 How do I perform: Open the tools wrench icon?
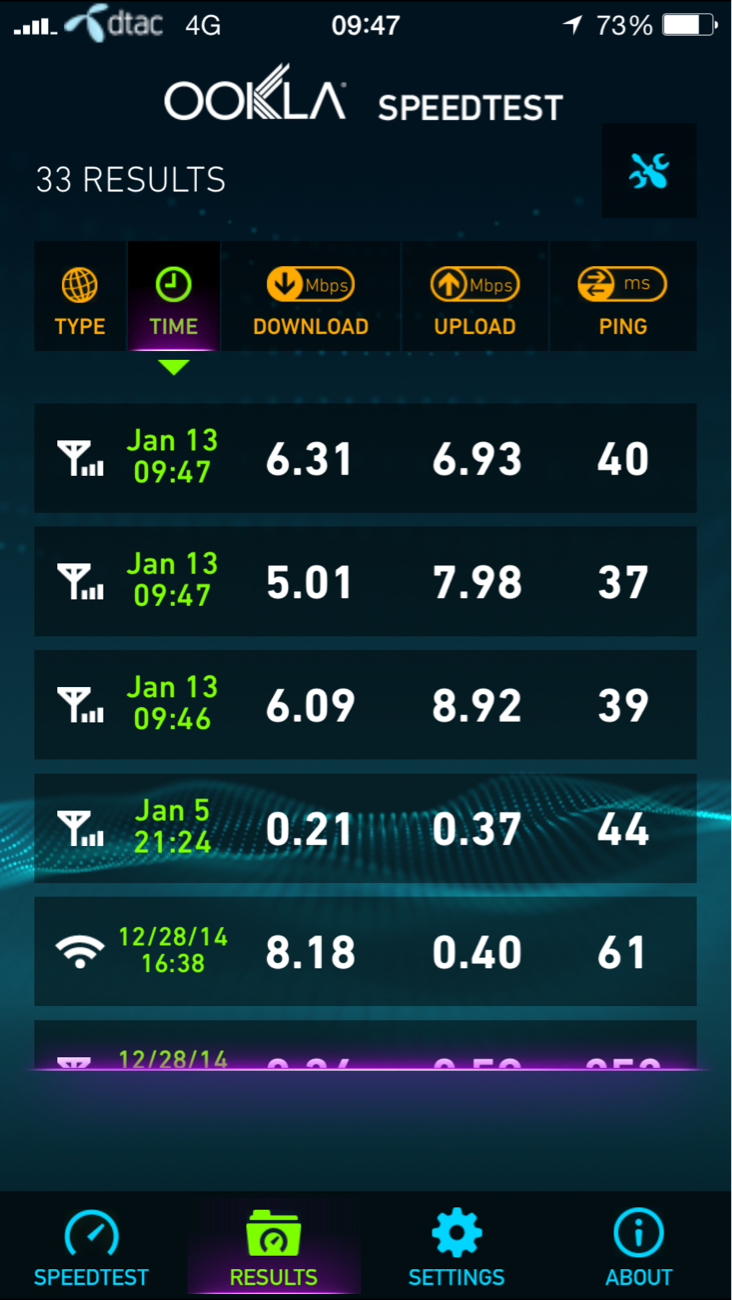coord(649,172)
